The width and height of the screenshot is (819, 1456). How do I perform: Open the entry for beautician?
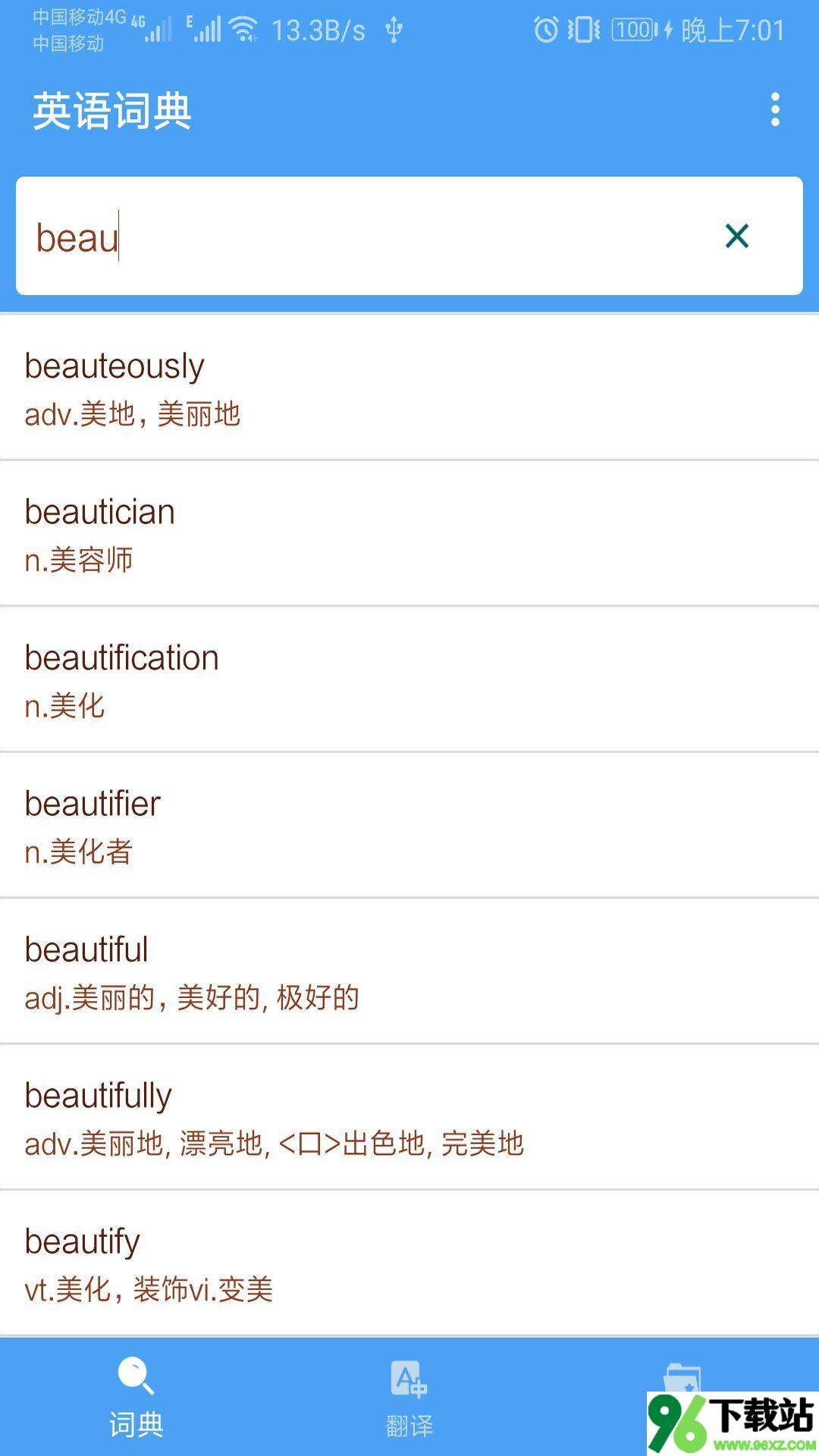[x=409, y=534]
